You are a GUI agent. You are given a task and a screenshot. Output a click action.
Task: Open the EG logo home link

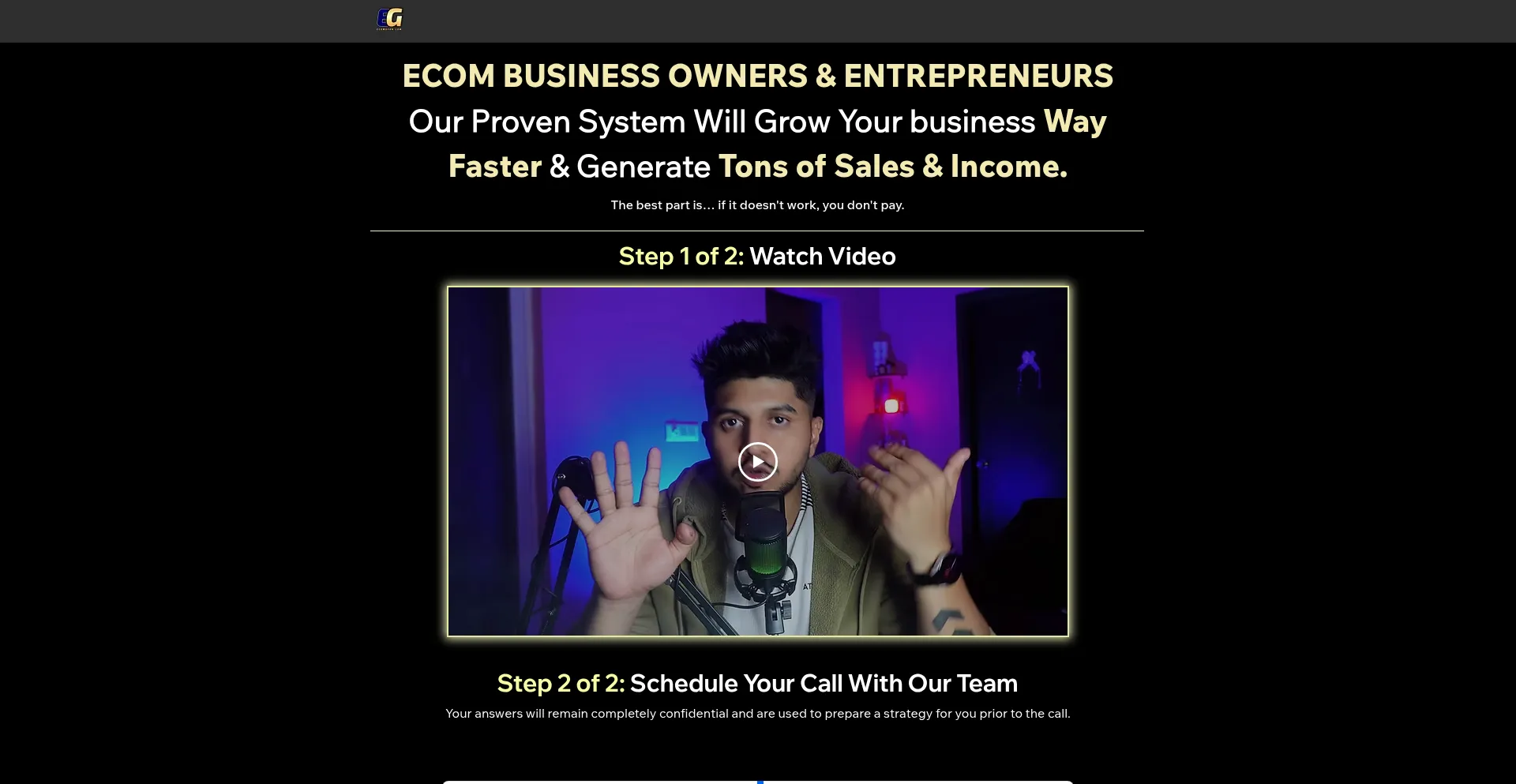tap(389, 19)
